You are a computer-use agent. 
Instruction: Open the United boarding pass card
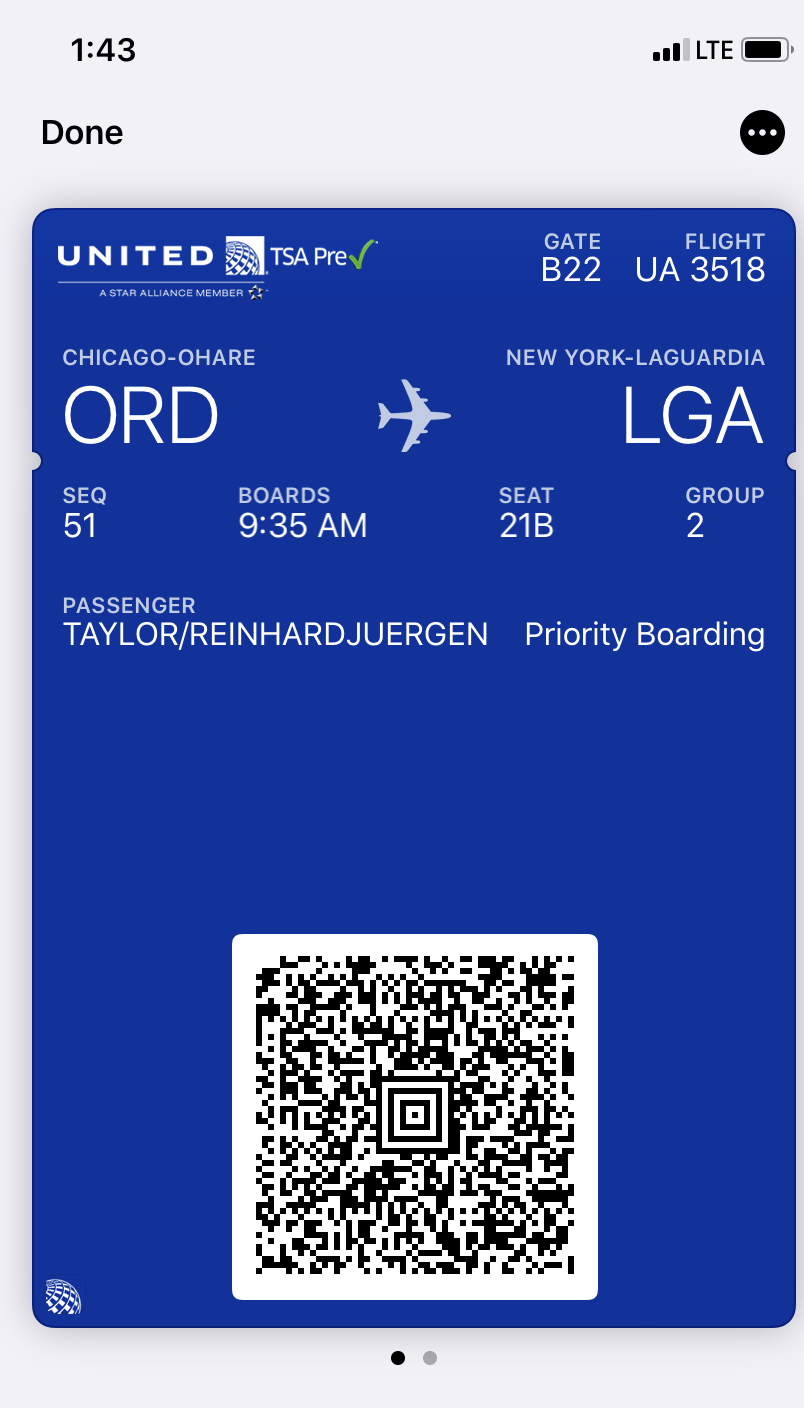(x=414, y=768)
